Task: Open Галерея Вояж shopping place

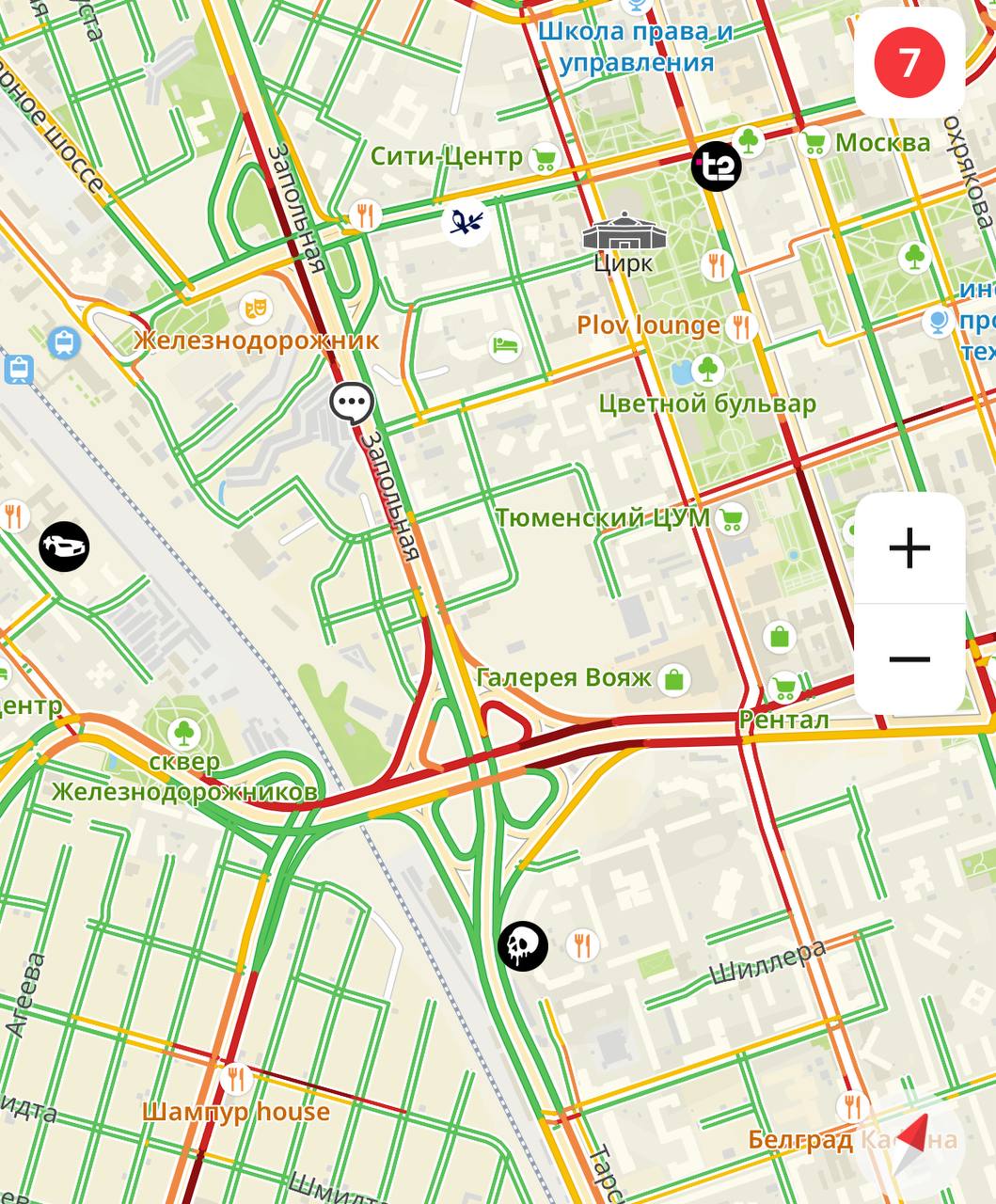Action: 673,678
